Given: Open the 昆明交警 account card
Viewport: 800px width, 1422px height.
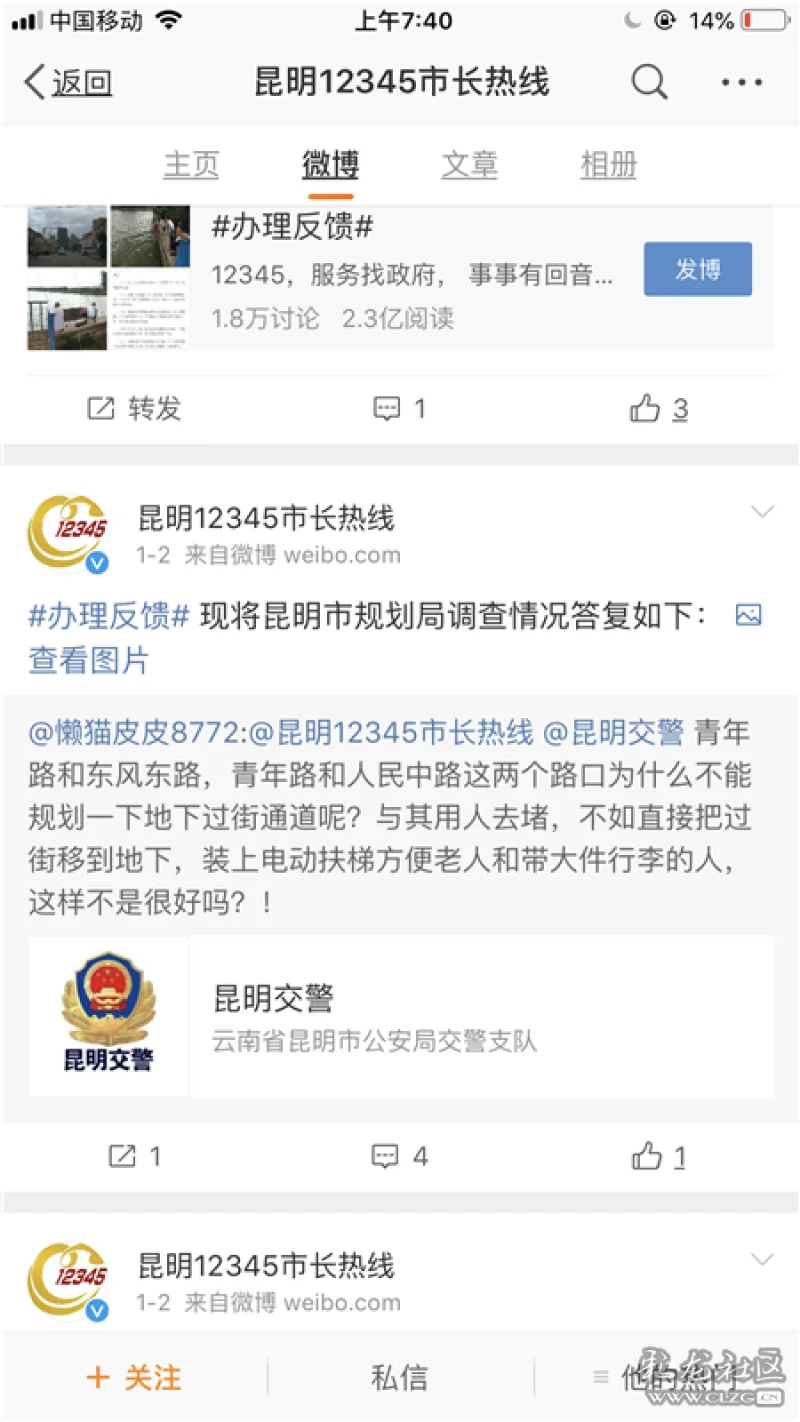Looking at the screenshot, I should pyautogui.click(x=400, y=1016).
